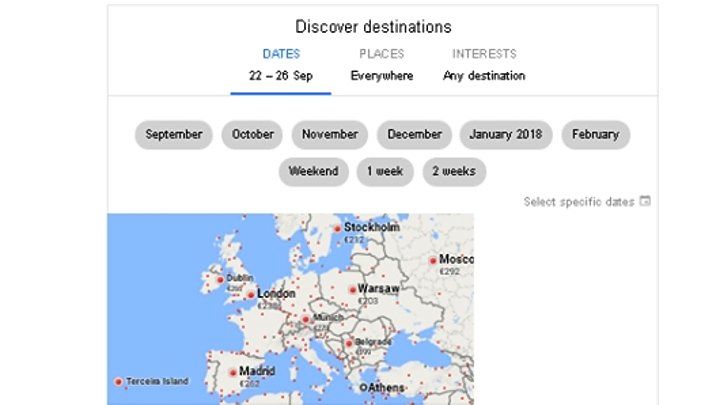This screenshot has height=405, width=720.
Task: Select the October chip
Action: coord(253,135)
